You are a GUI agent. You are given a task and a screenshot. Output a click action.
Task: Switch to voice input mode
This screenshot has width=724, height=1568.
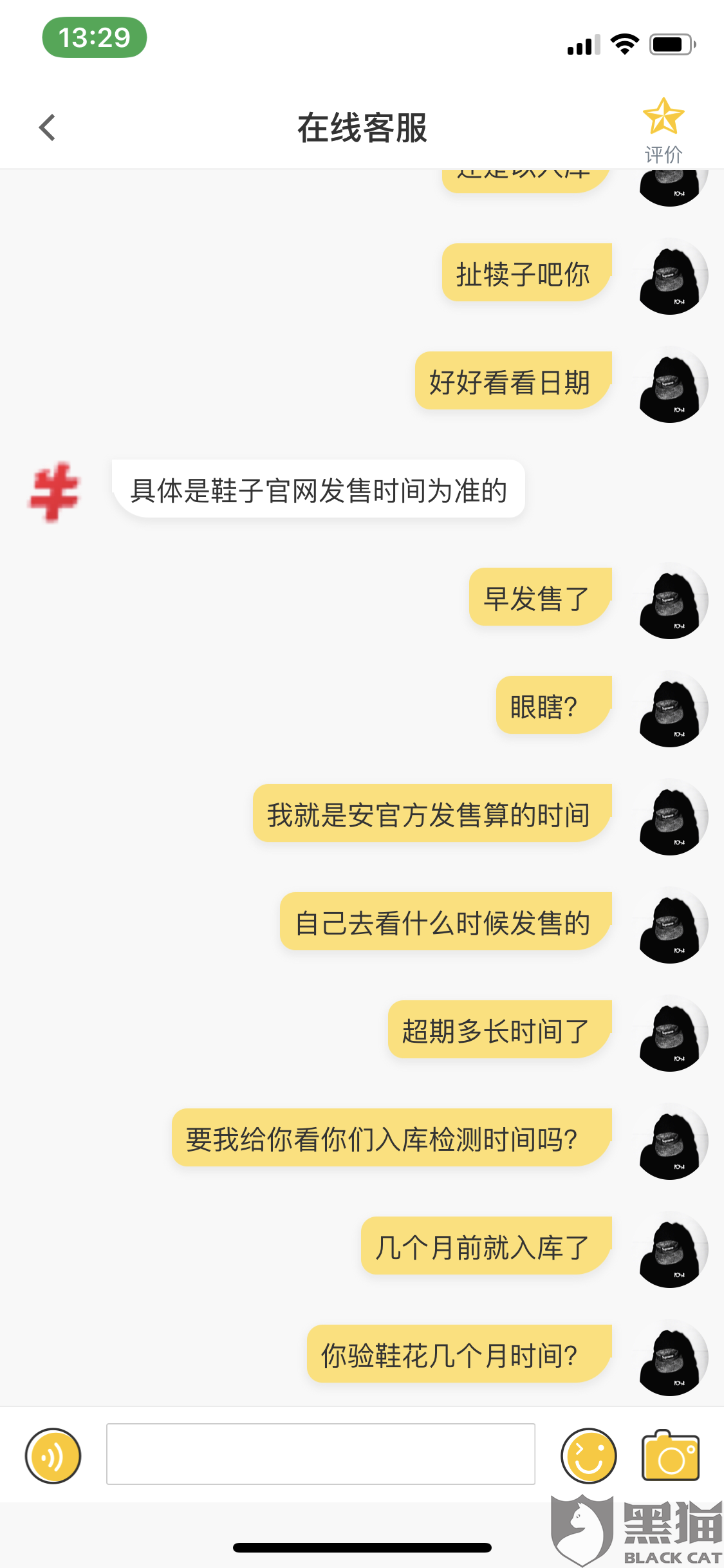(53, 1455)
